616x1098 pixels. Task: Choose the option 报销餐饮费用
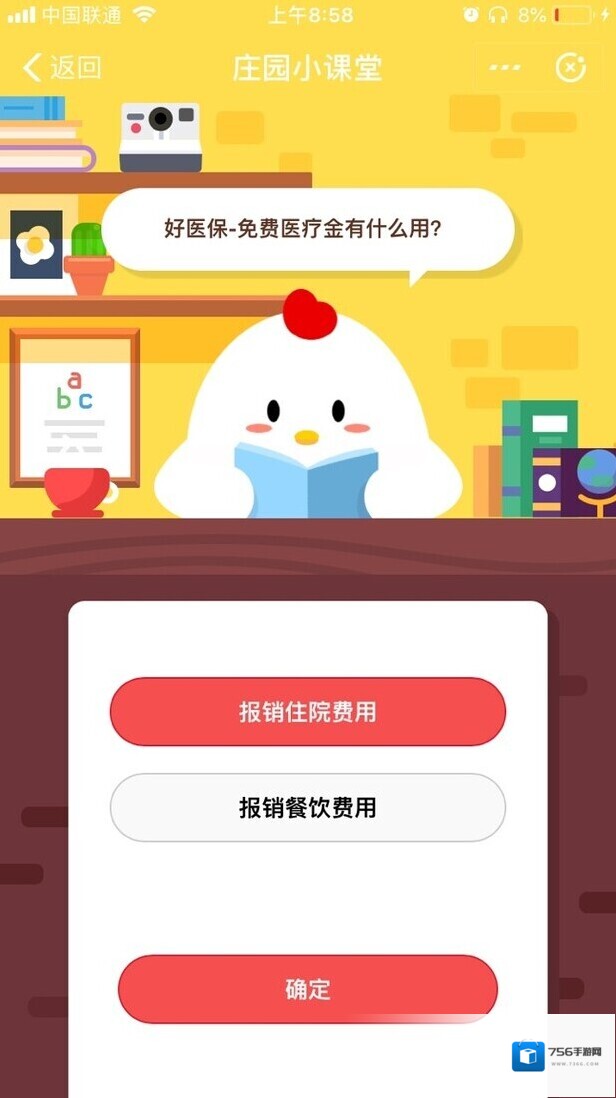[x=307, y=807]
